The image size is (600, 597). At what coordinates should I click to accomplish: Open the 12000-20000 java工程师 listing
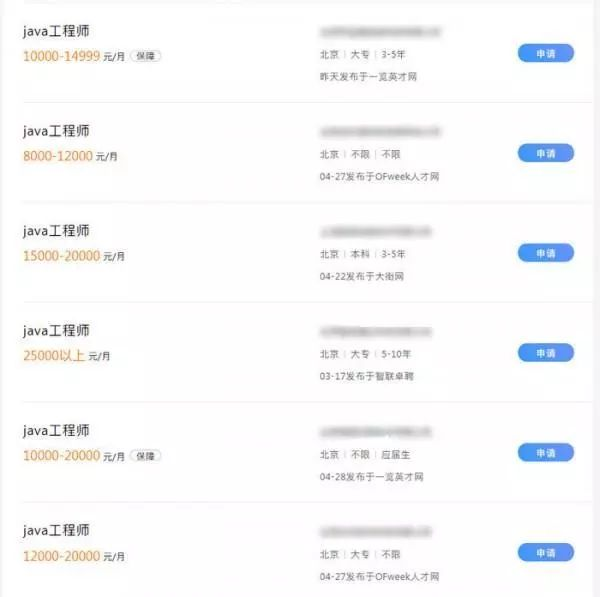pyautogui.click(x=56, y=531)
